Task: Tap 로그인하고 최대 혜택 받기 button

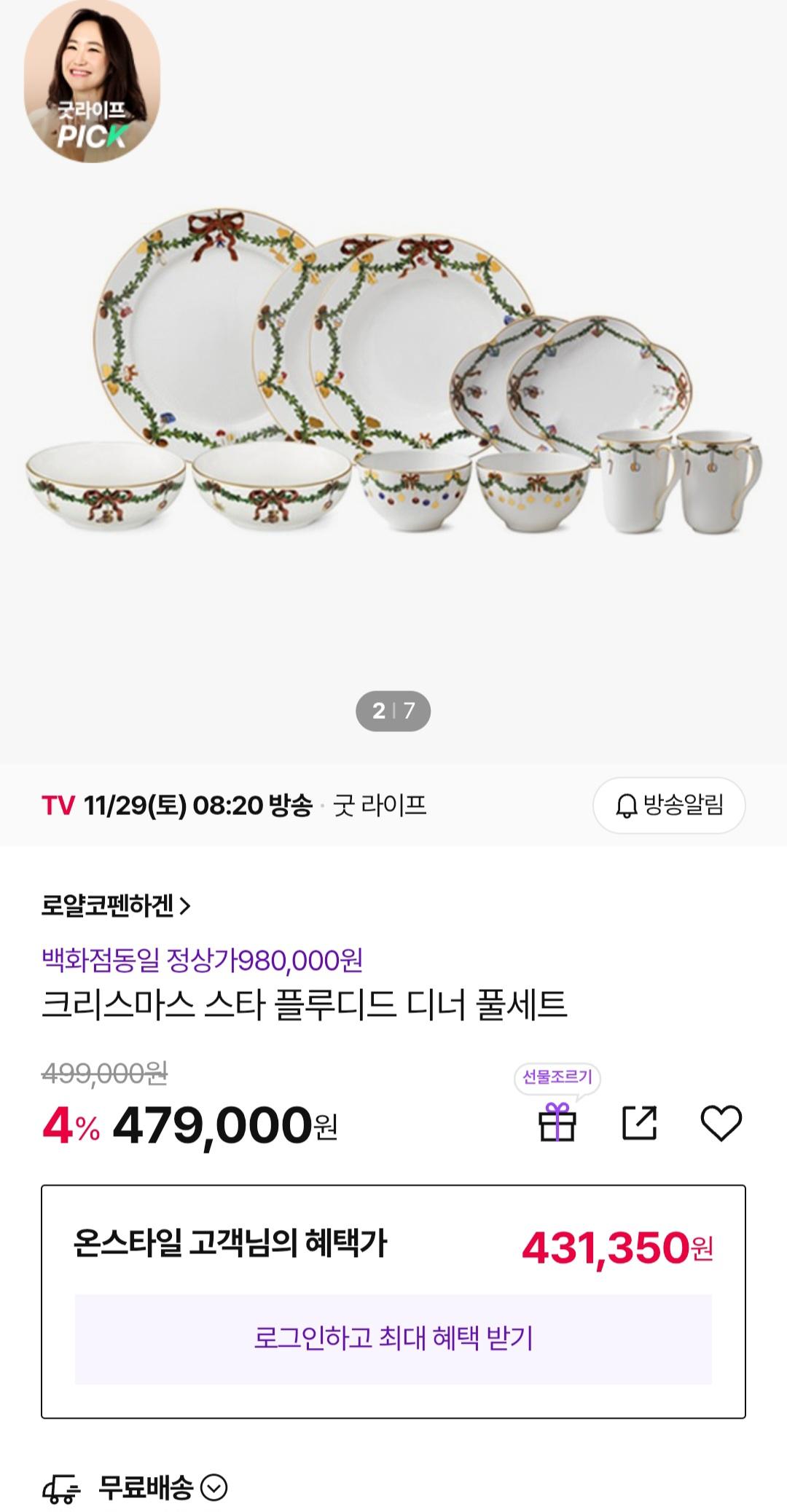Action: [393, 1339]
